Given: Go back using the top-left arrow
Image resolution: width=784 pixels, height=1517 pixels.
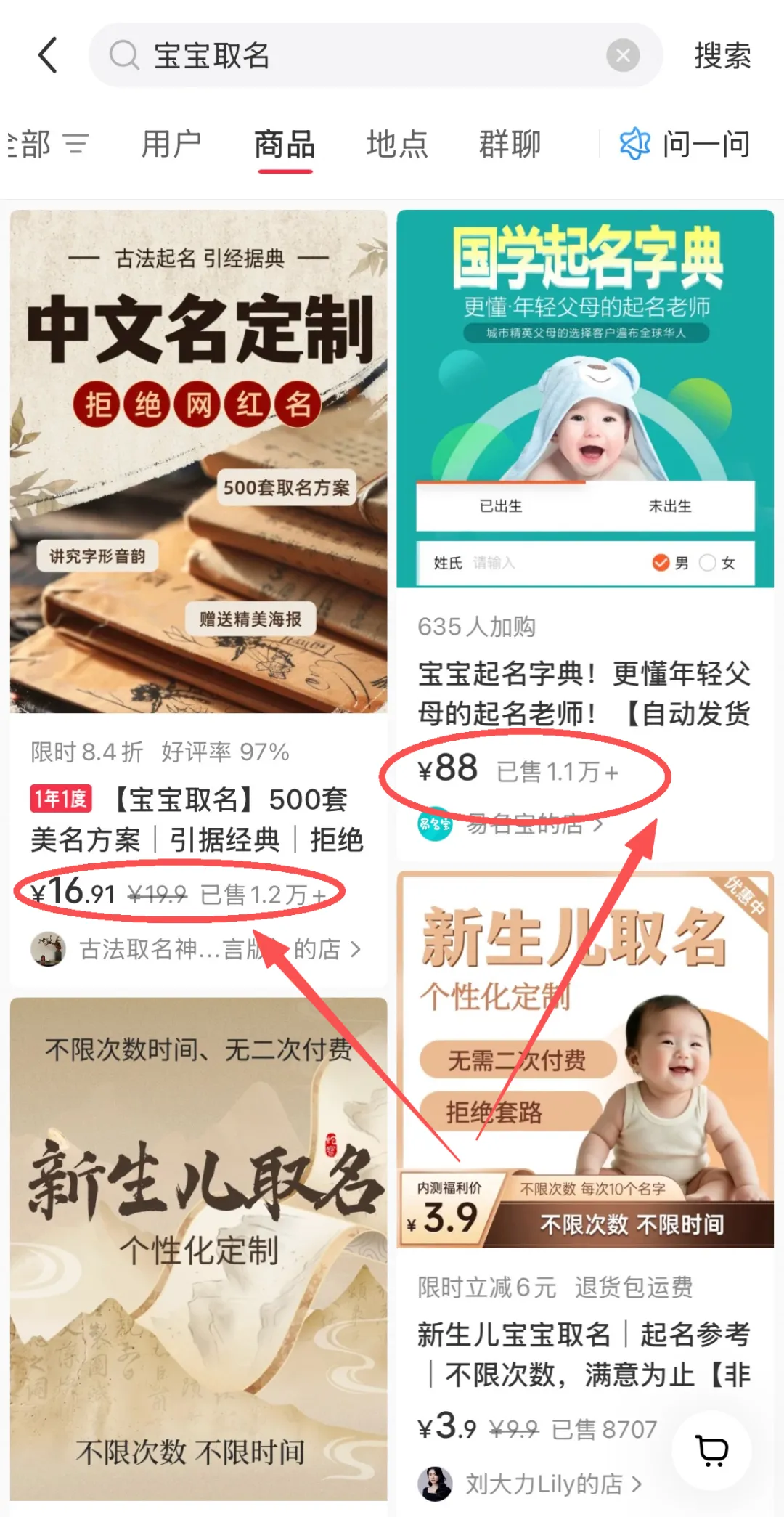Looking at the screenshot, I should click(48, 56).
